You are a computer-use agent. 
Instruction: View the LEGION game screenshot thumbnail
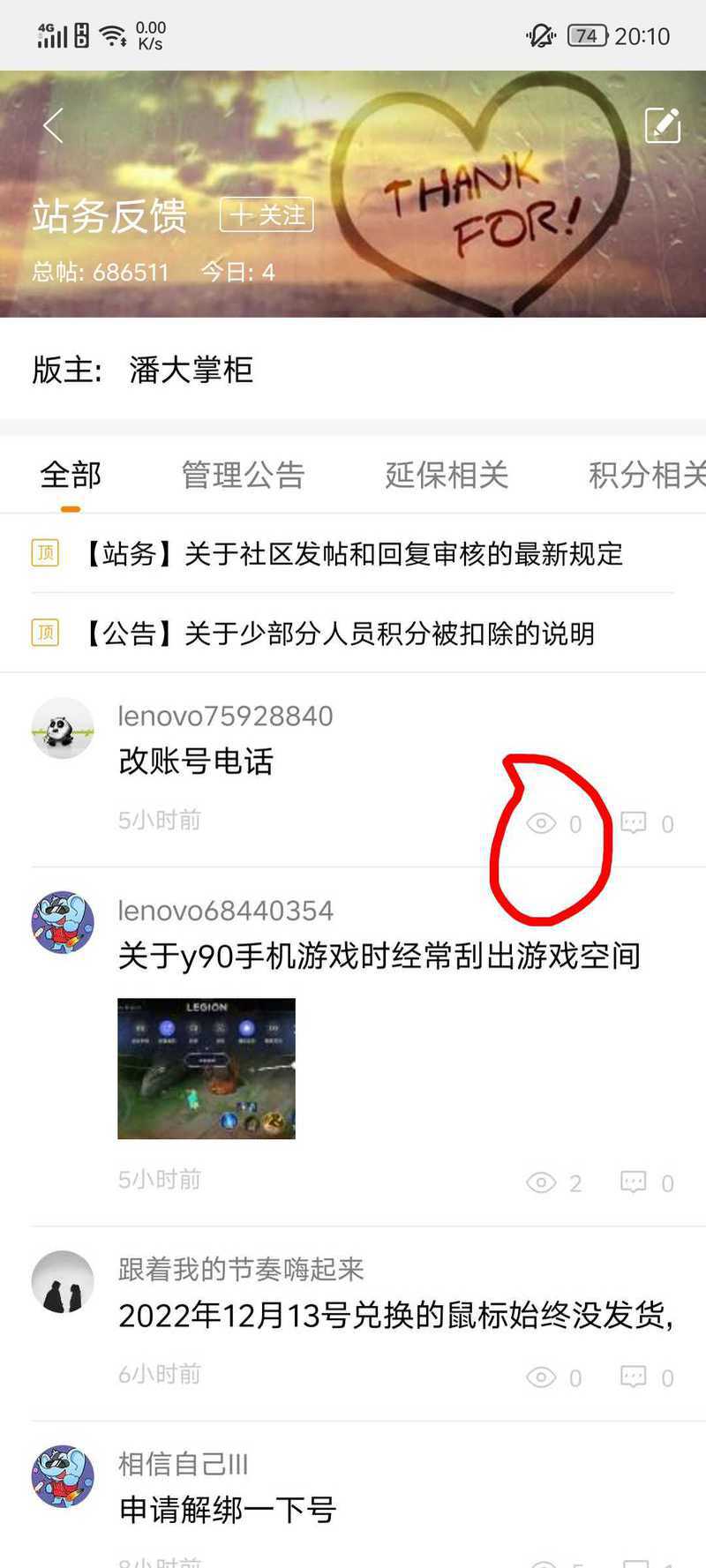tap(207, 1069)
